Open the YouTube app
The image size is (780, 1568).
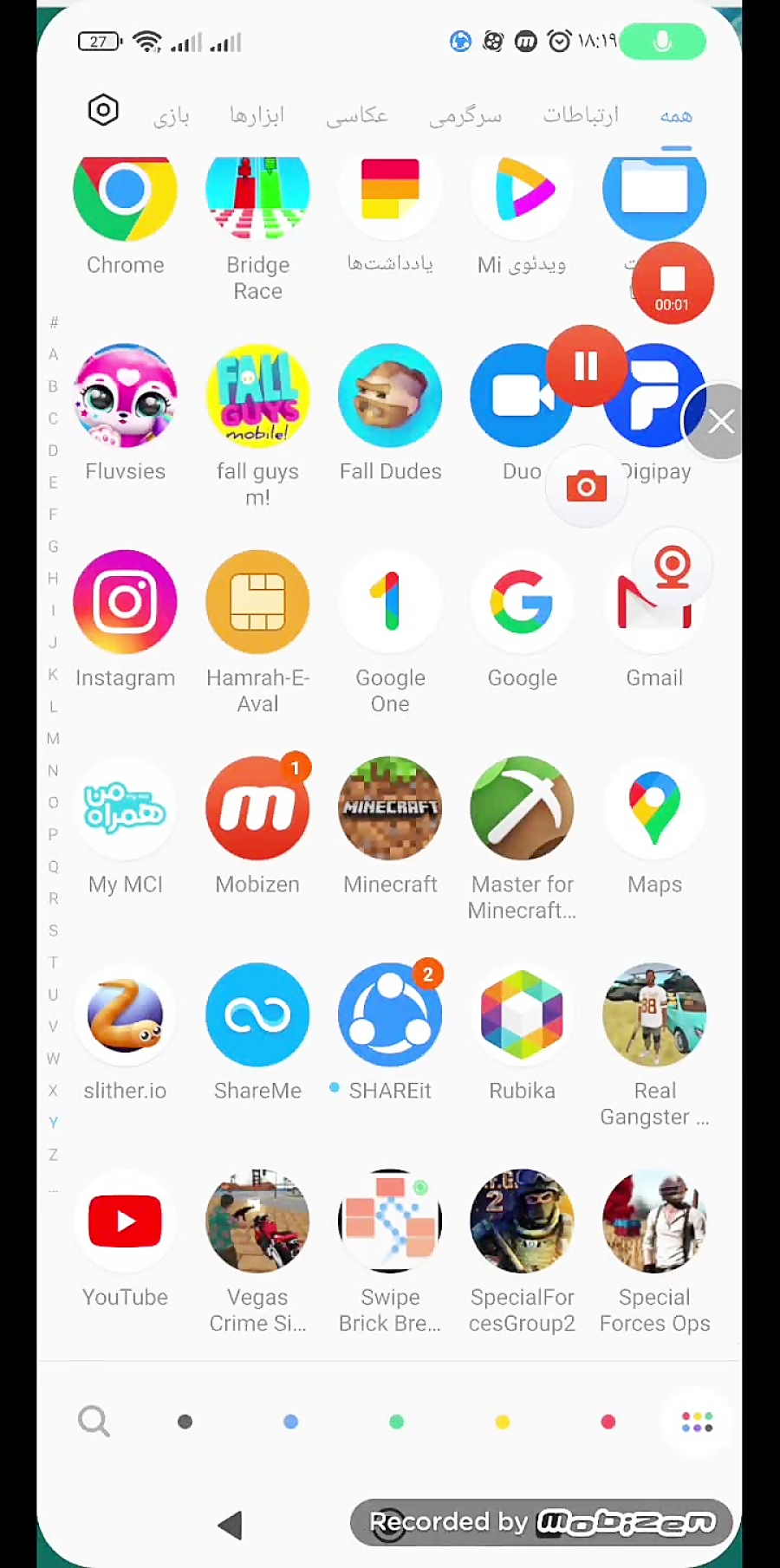click(x=126, y=1221)
